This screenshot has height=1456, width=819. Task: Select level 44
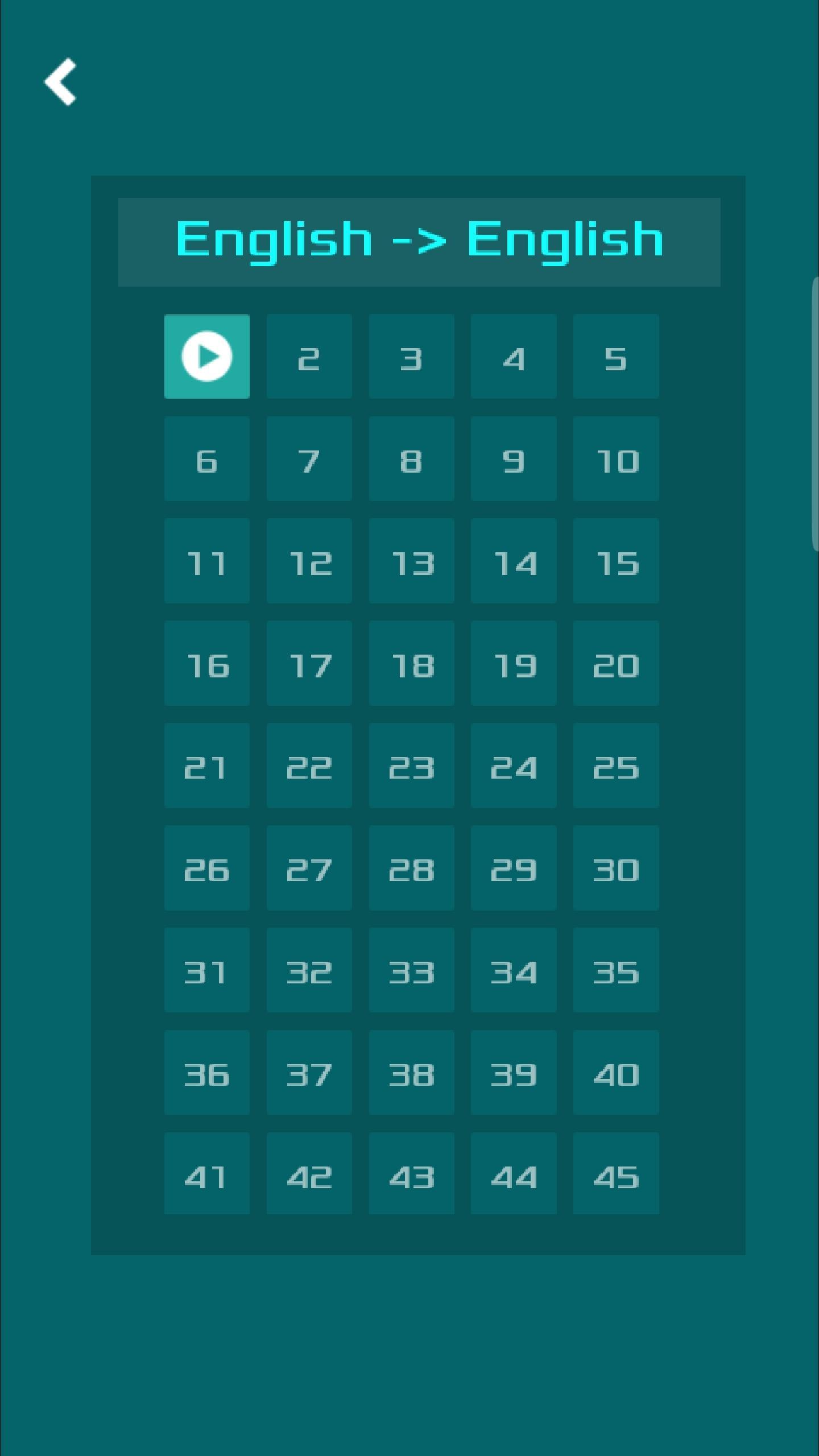(x=514, y=1174)
